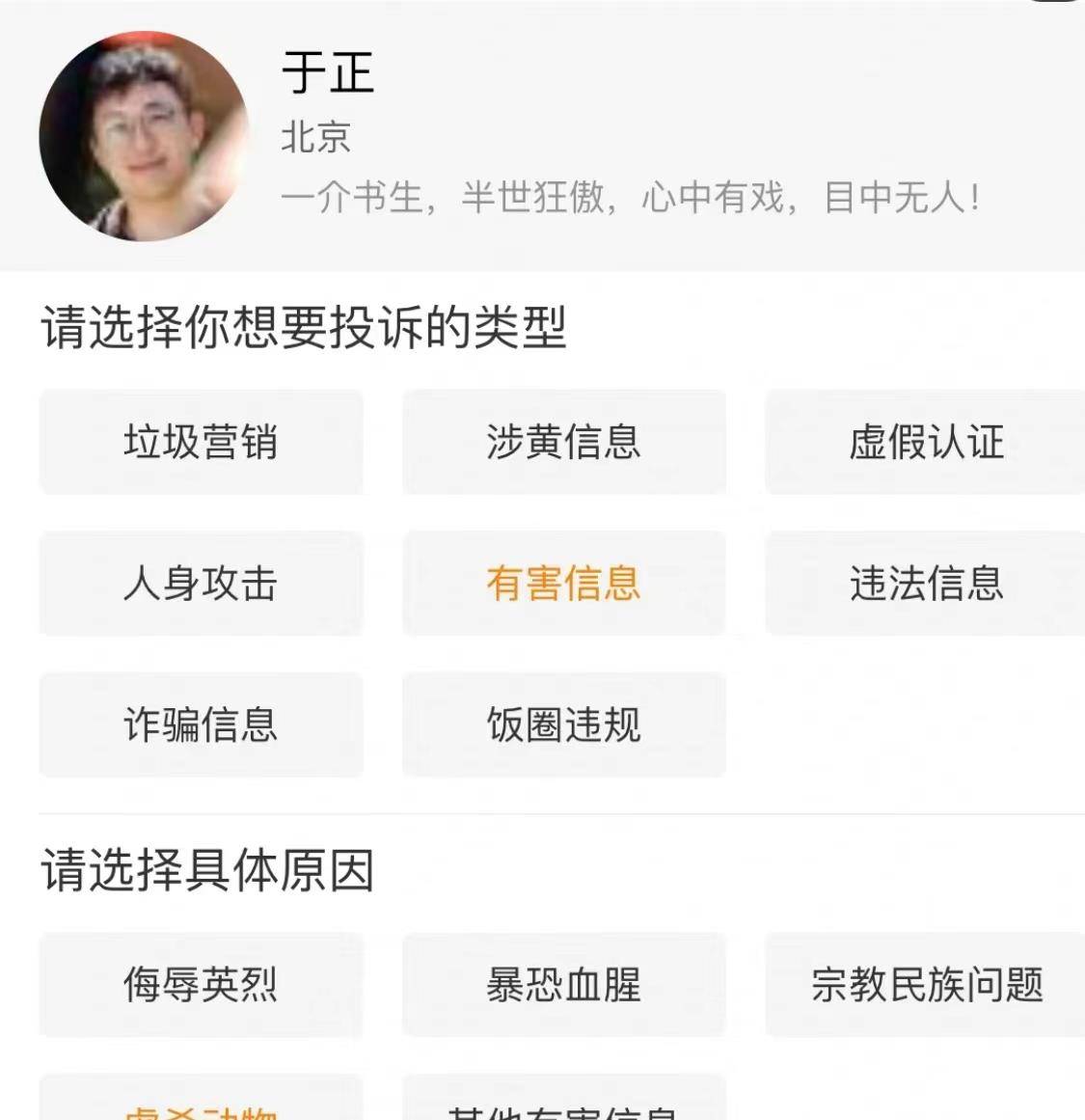Select the 垃圾营销 complaint type
The height and width of the screenshot is (1120, 1085).
click(202, 443)
